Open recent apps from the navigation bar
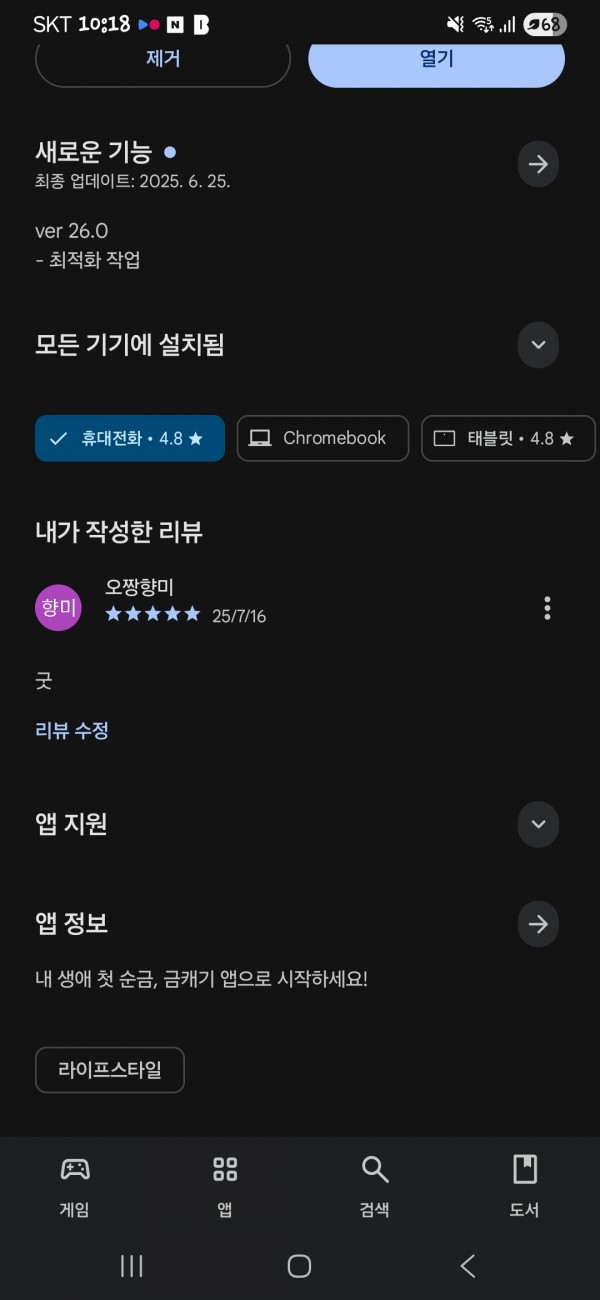The image size is (600, 1300). tap(131, 1266)
